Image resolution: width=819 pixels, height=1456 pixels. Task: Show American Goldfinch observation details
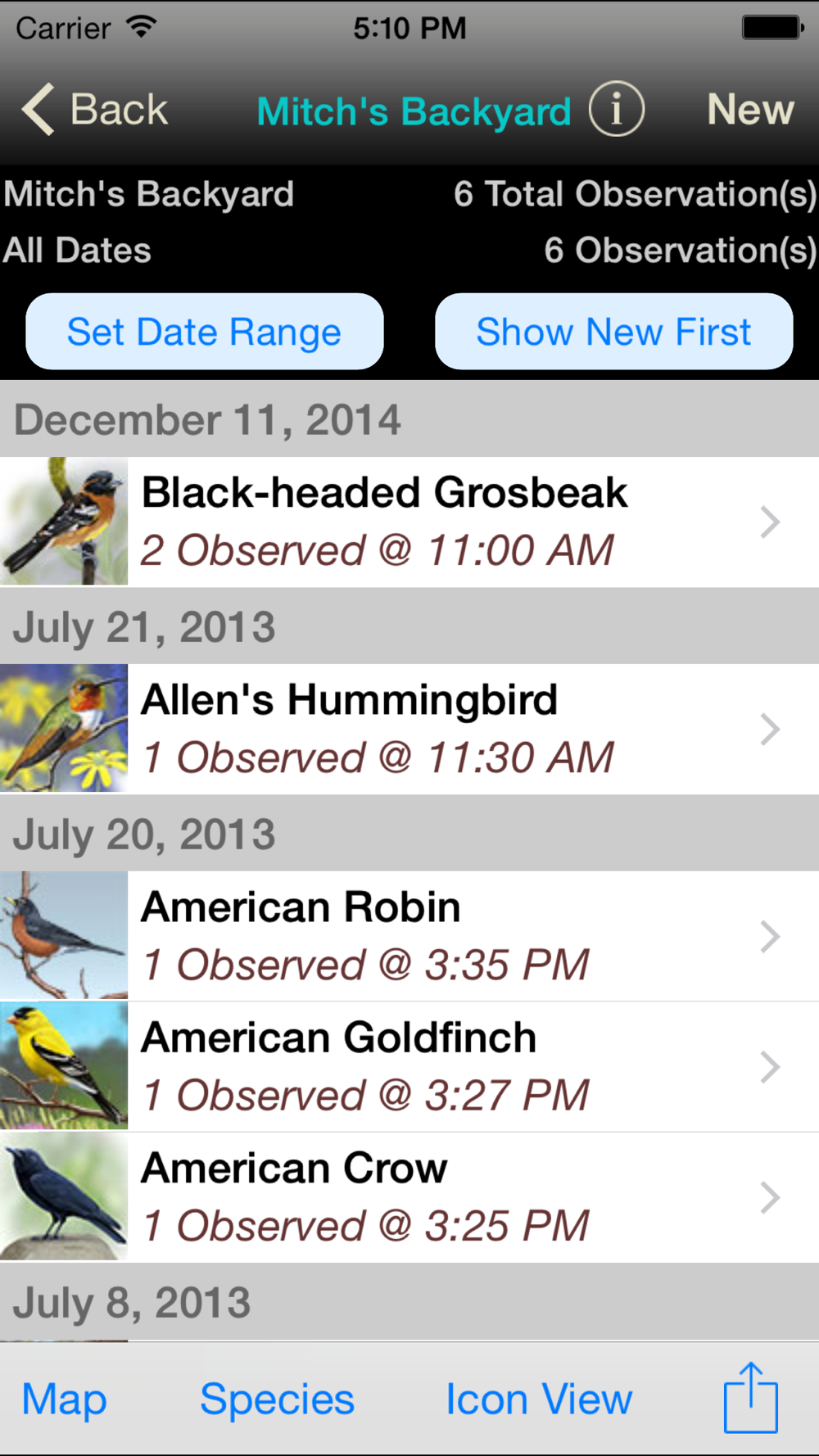(x=409, y=1066)
